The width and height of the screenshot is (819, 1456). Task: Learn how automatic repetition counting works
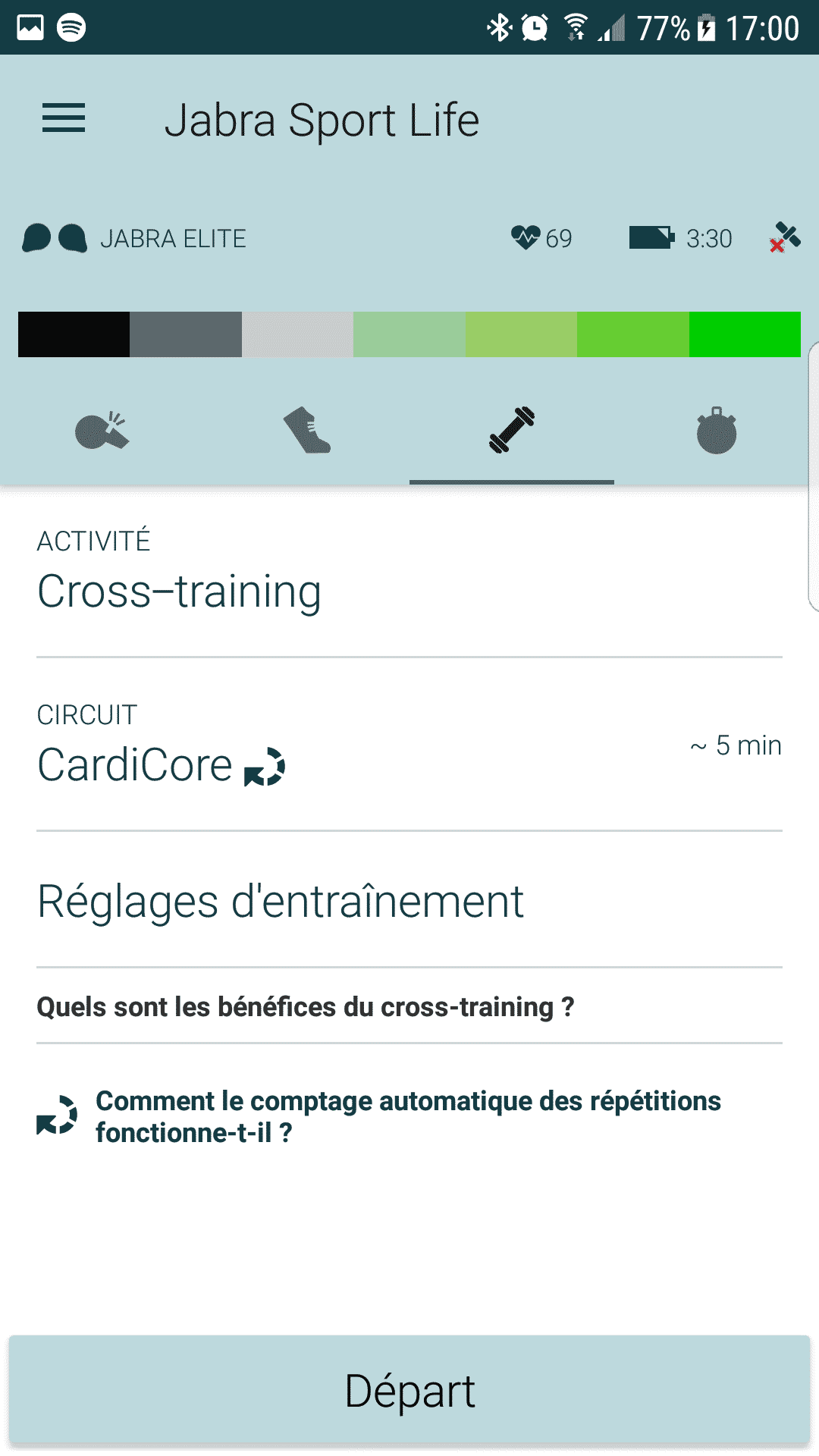(409, 1116)
